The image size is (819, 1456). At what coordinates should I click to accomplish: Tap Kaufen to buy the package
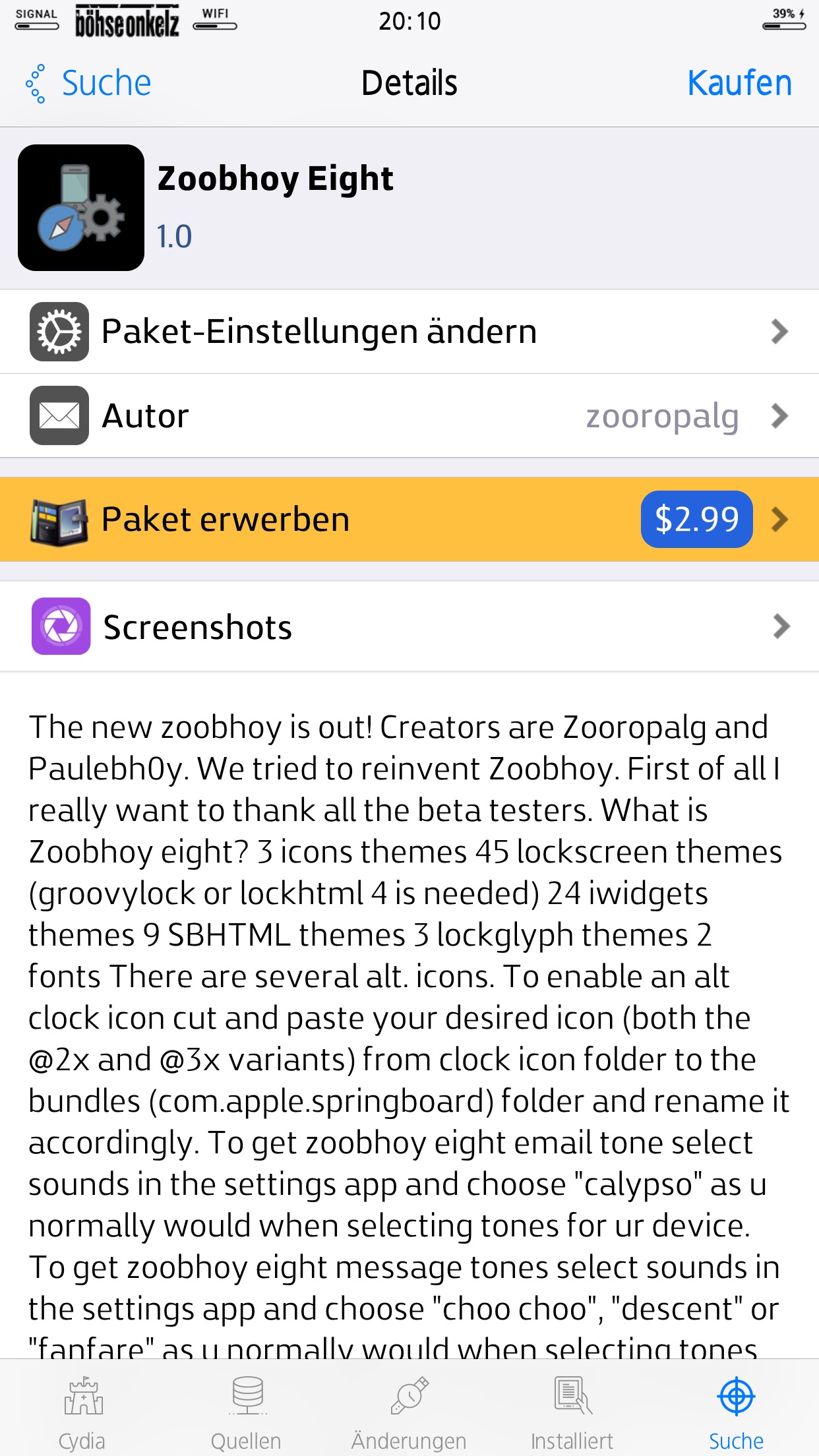[x=739, y=84]
